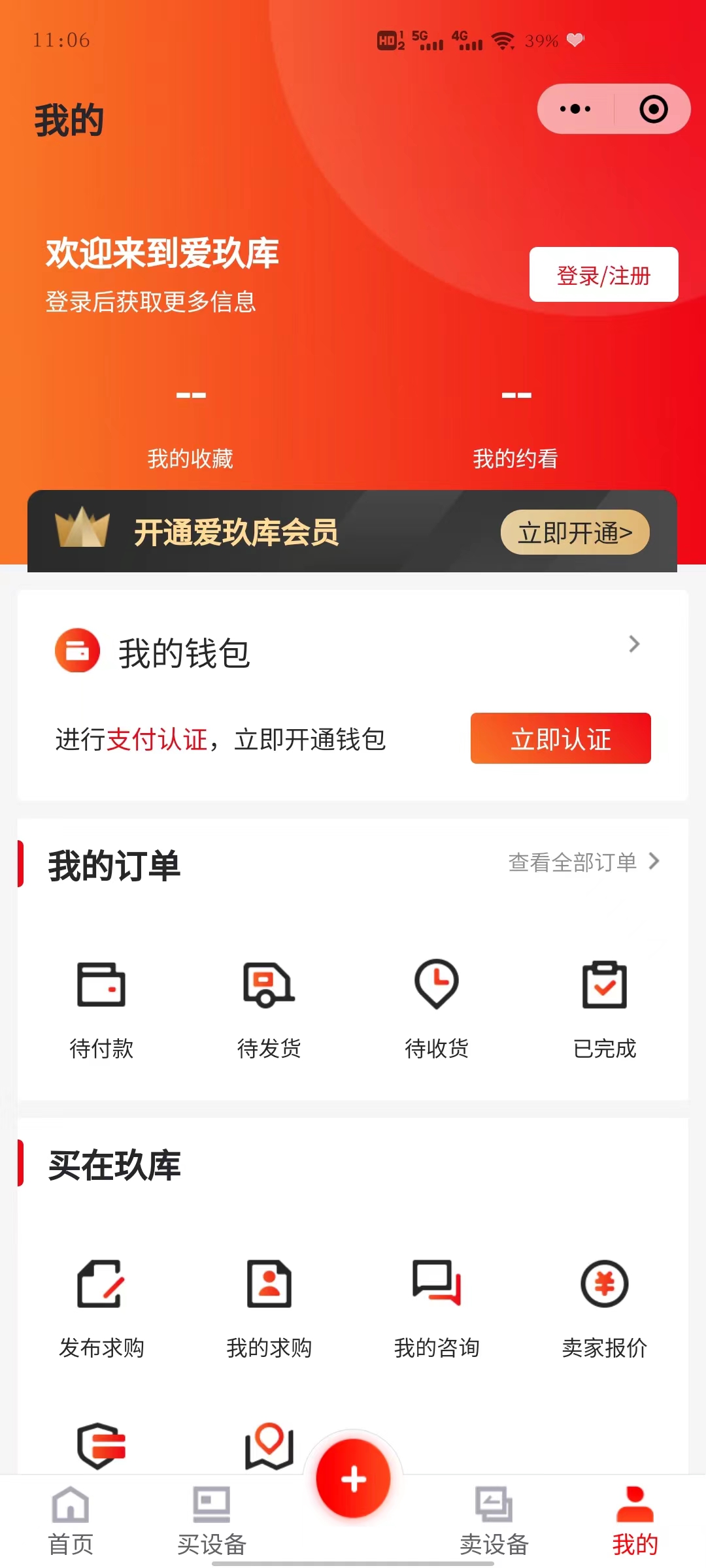Tap the 立即认证 button
Screen dimensions: 706x1568
[560, 739]
